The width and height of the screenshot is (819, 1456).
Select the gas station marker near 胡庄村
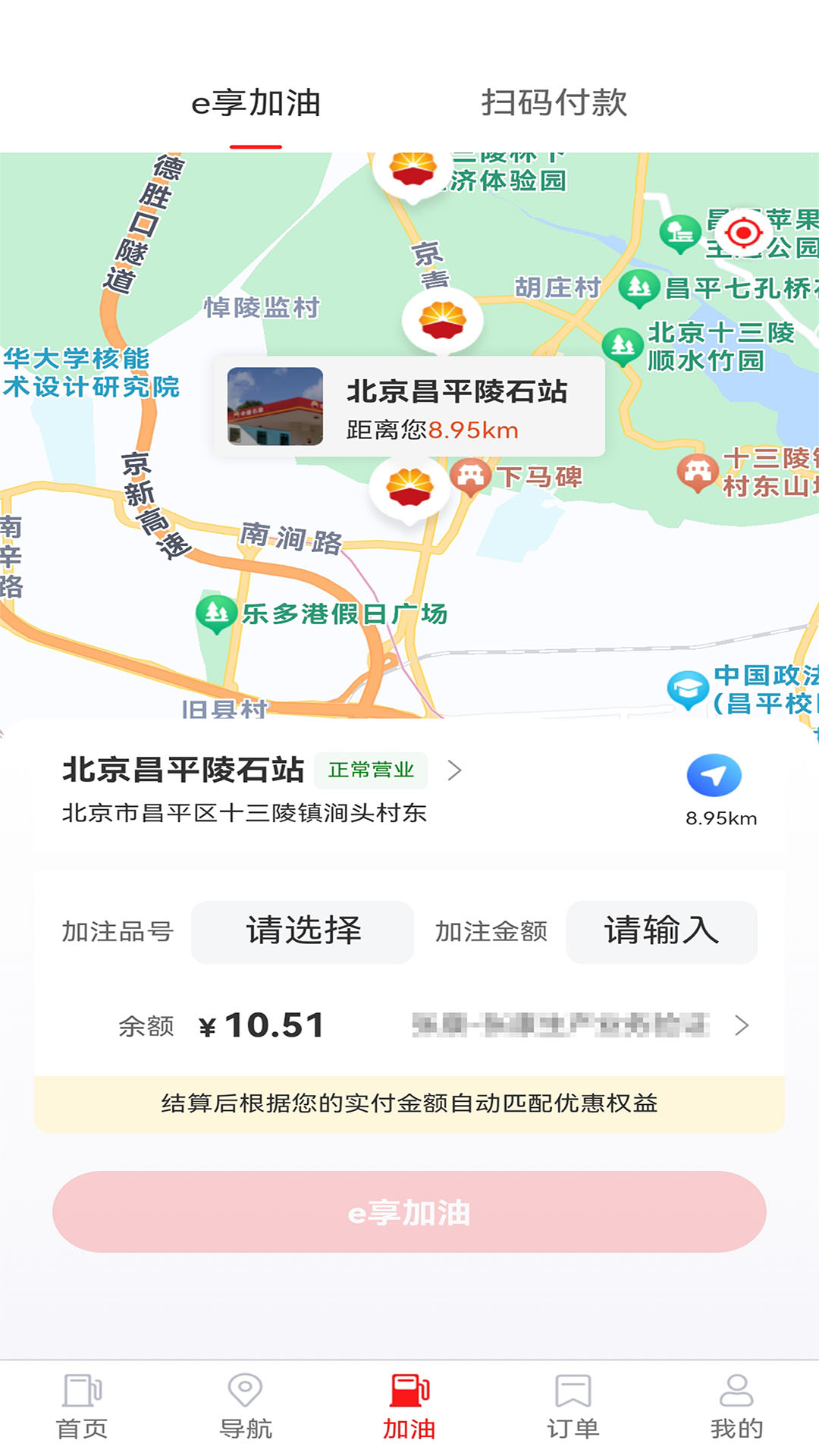pos(443,321)
